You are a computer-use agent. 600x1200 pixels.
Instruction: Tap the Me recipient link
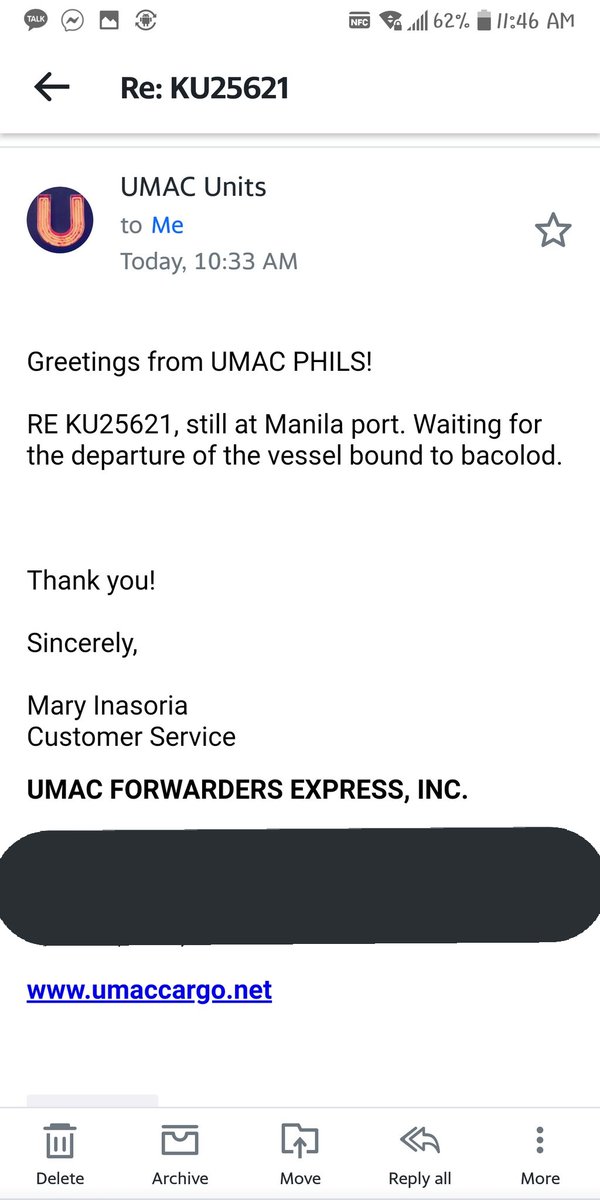tap(167, 225)
